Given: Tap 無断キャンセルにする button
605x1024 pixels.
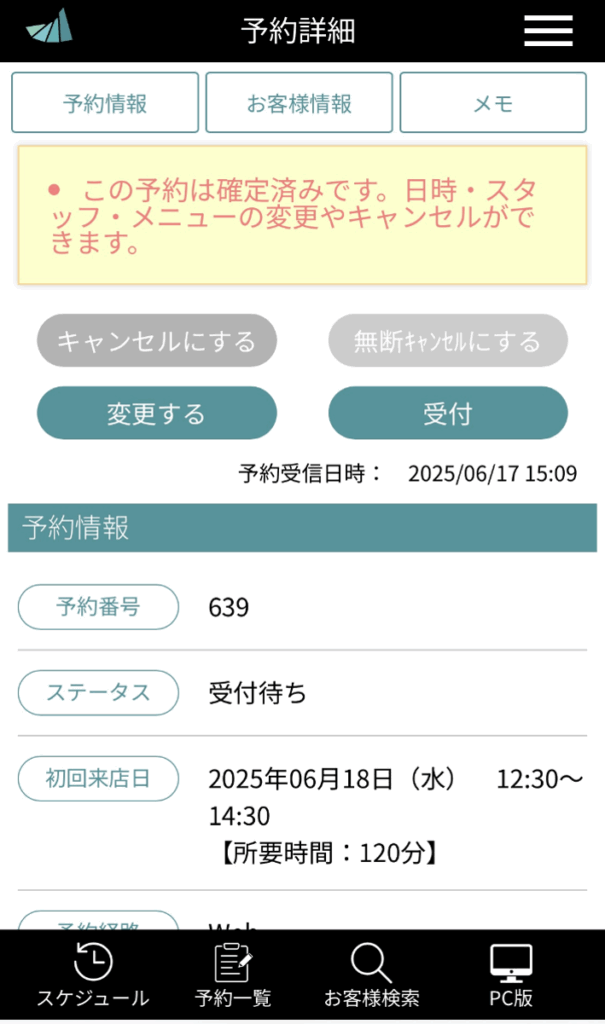Looking at the screenshot, I should [448, 340].
